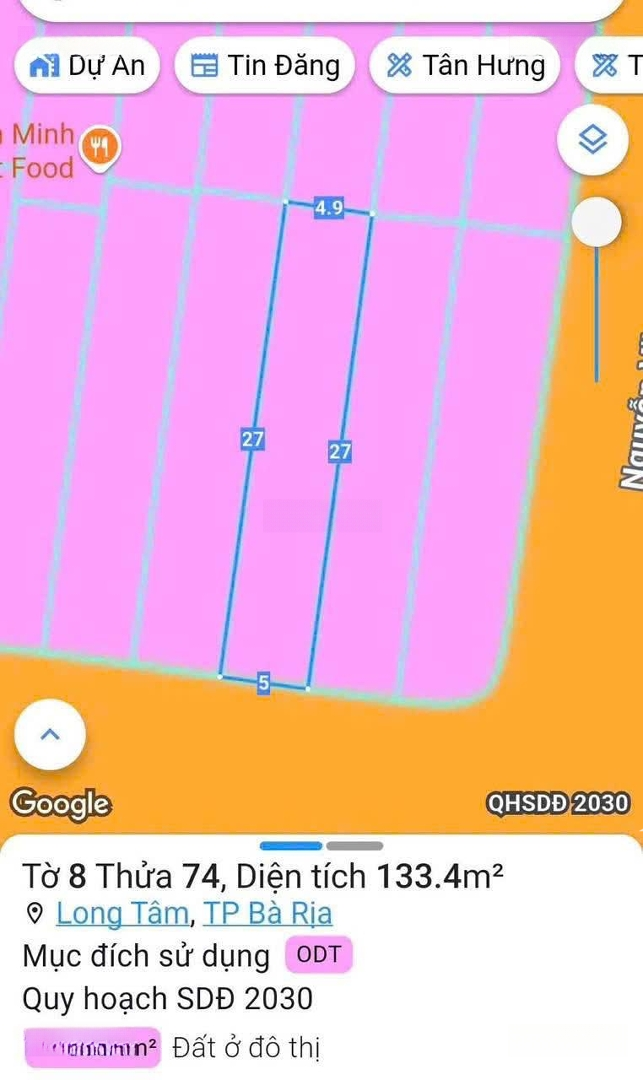Image resolution: width=643 pixels, height=1080 pixels.
Task: Open the map layers button
Action: point(594,142)
